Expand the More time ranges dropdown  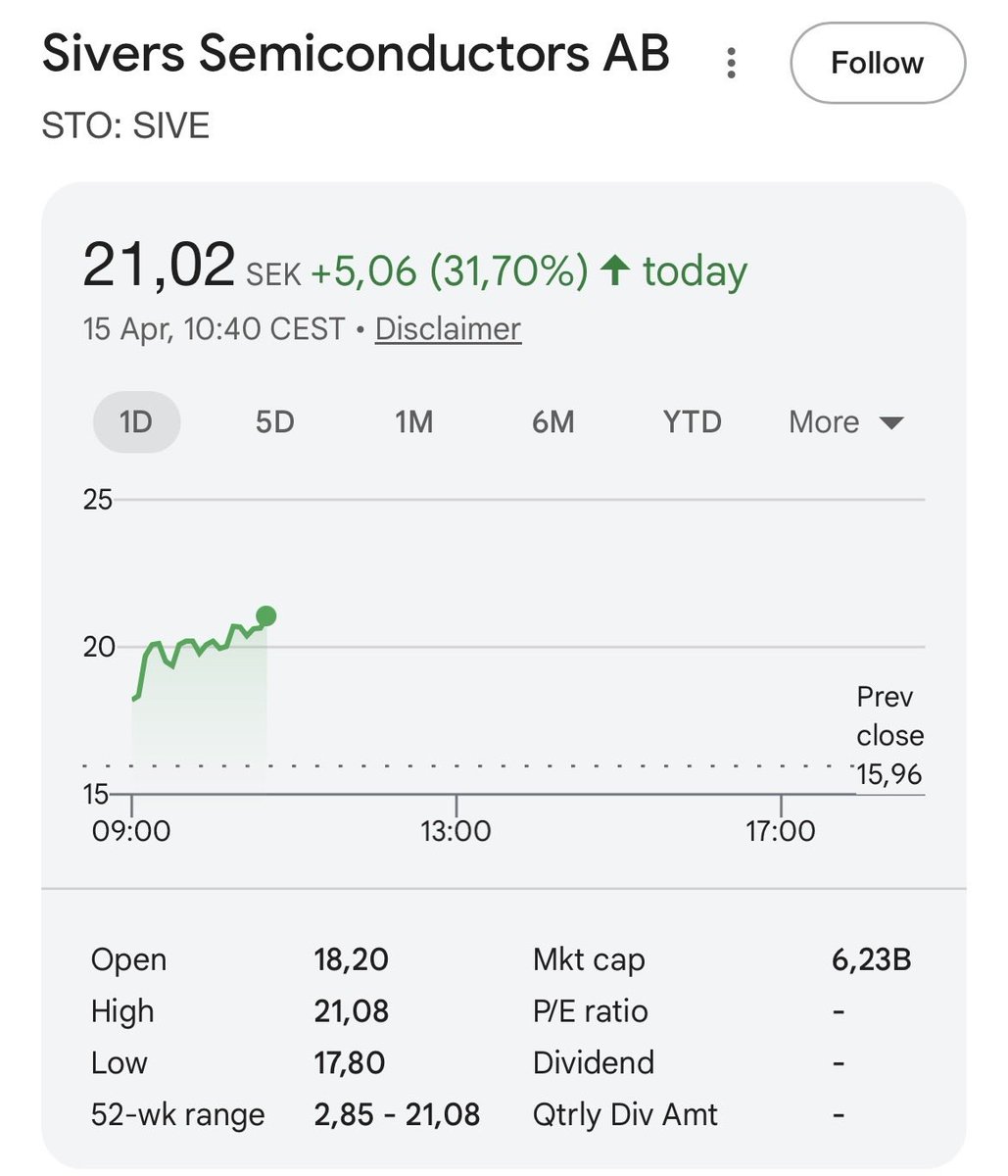tap(845, 422)
